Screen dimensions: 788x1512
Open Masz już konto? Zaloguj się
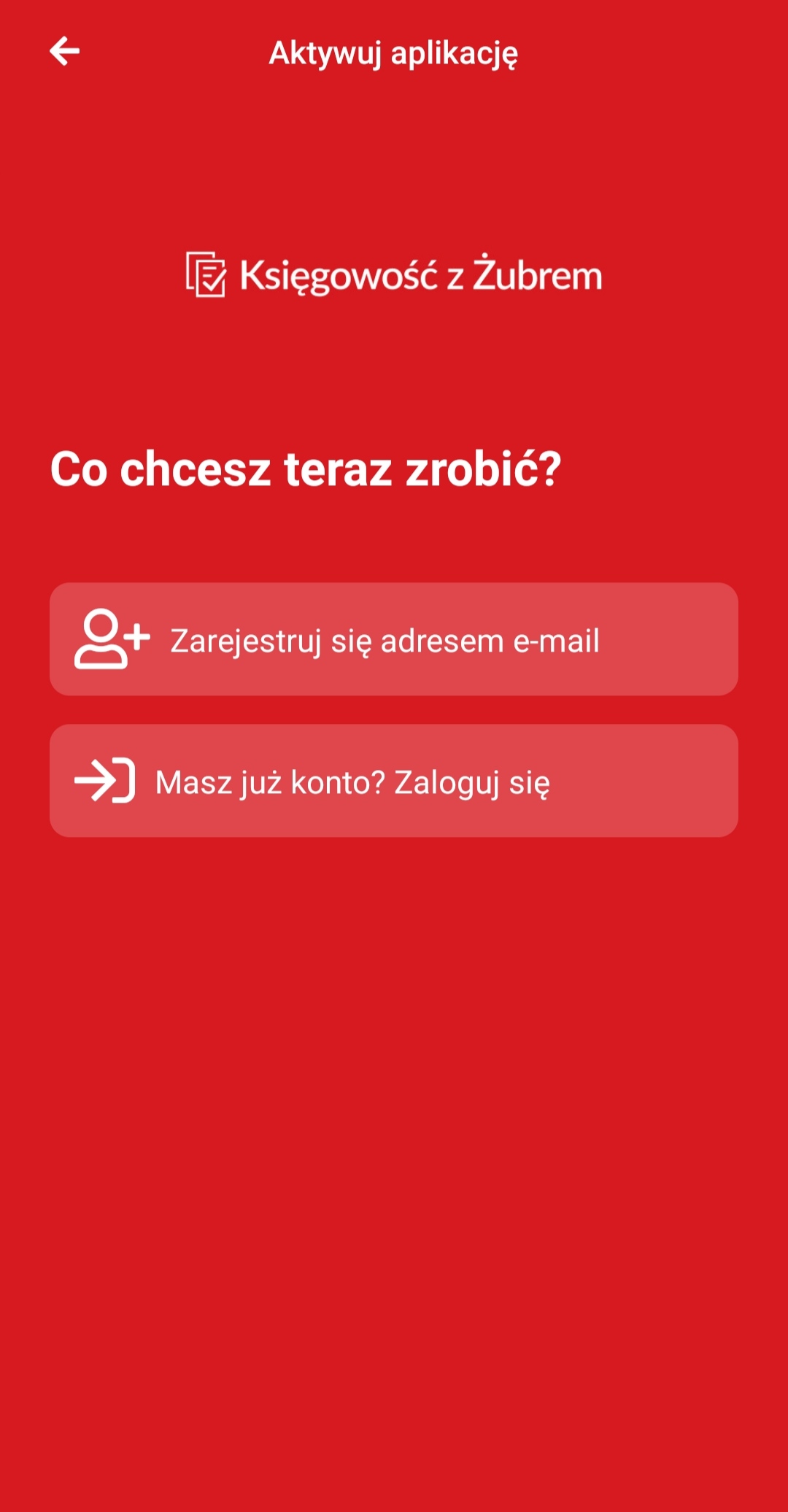pyautogui.click(x=394, y=781)
